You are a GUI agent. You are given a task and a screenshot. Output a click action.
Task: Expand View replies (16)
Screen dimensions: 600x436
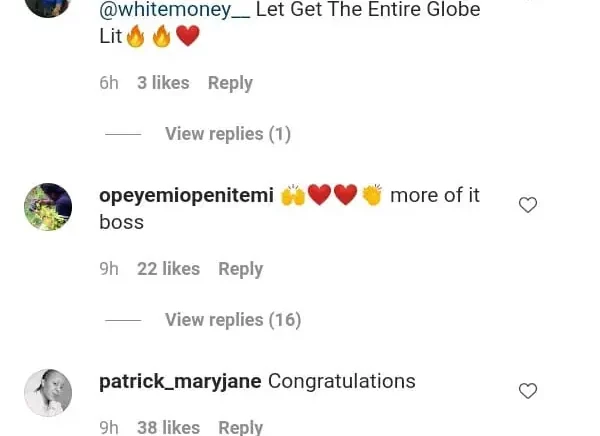[x=232, y=320]
